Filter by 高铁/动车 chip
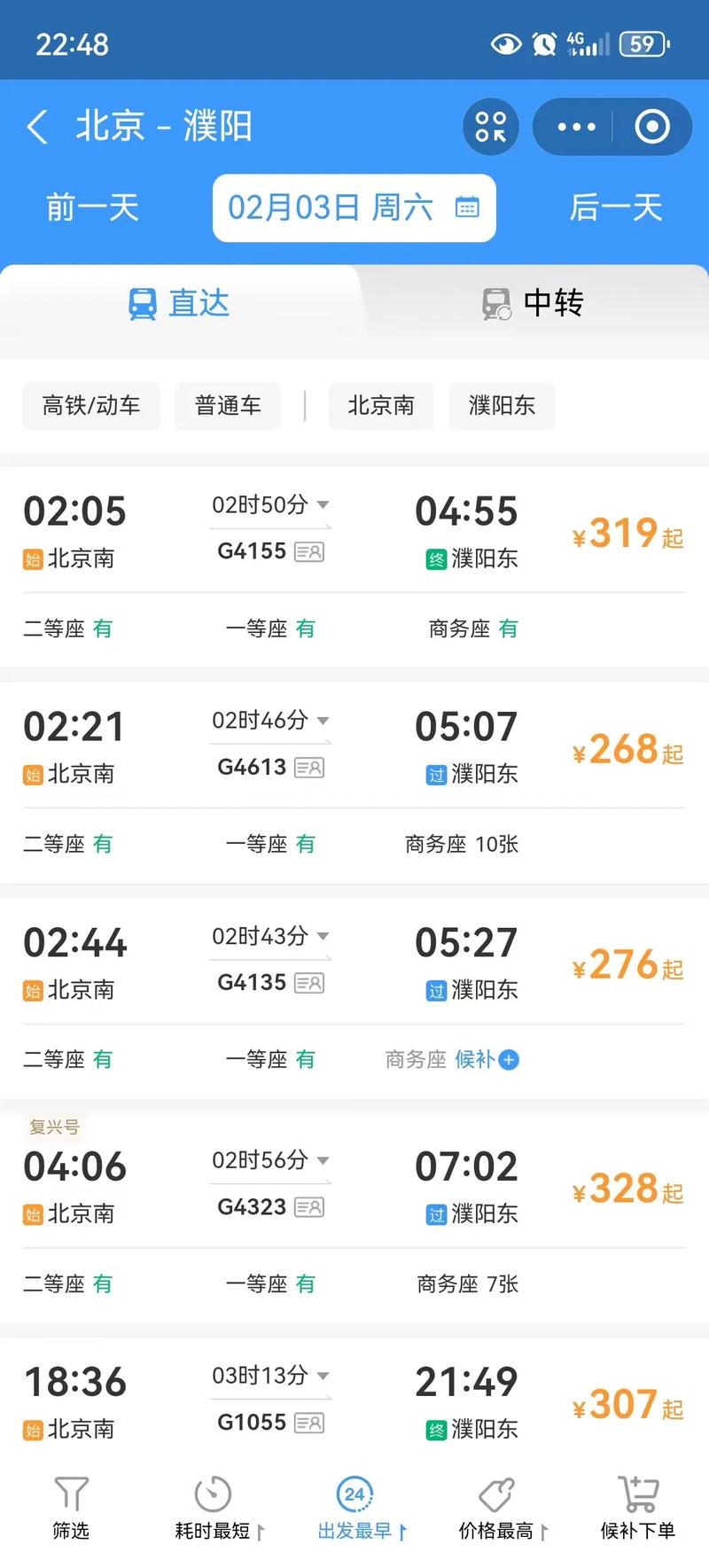Image resolution: width=709 pixels, height=1568 pixels. [x=91, y=406]
